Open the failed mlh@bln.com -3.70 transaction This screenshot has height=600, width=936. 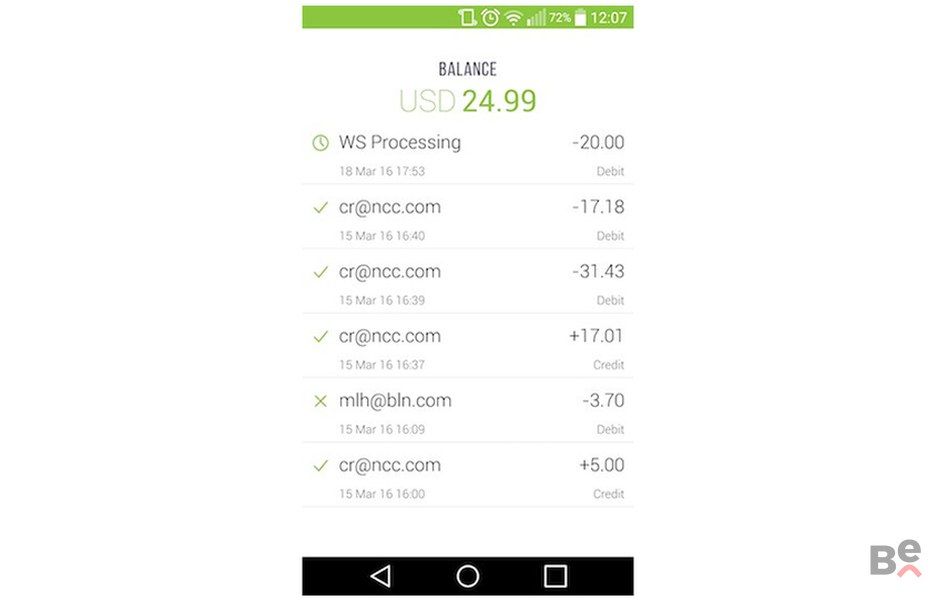tap(467, 412)
